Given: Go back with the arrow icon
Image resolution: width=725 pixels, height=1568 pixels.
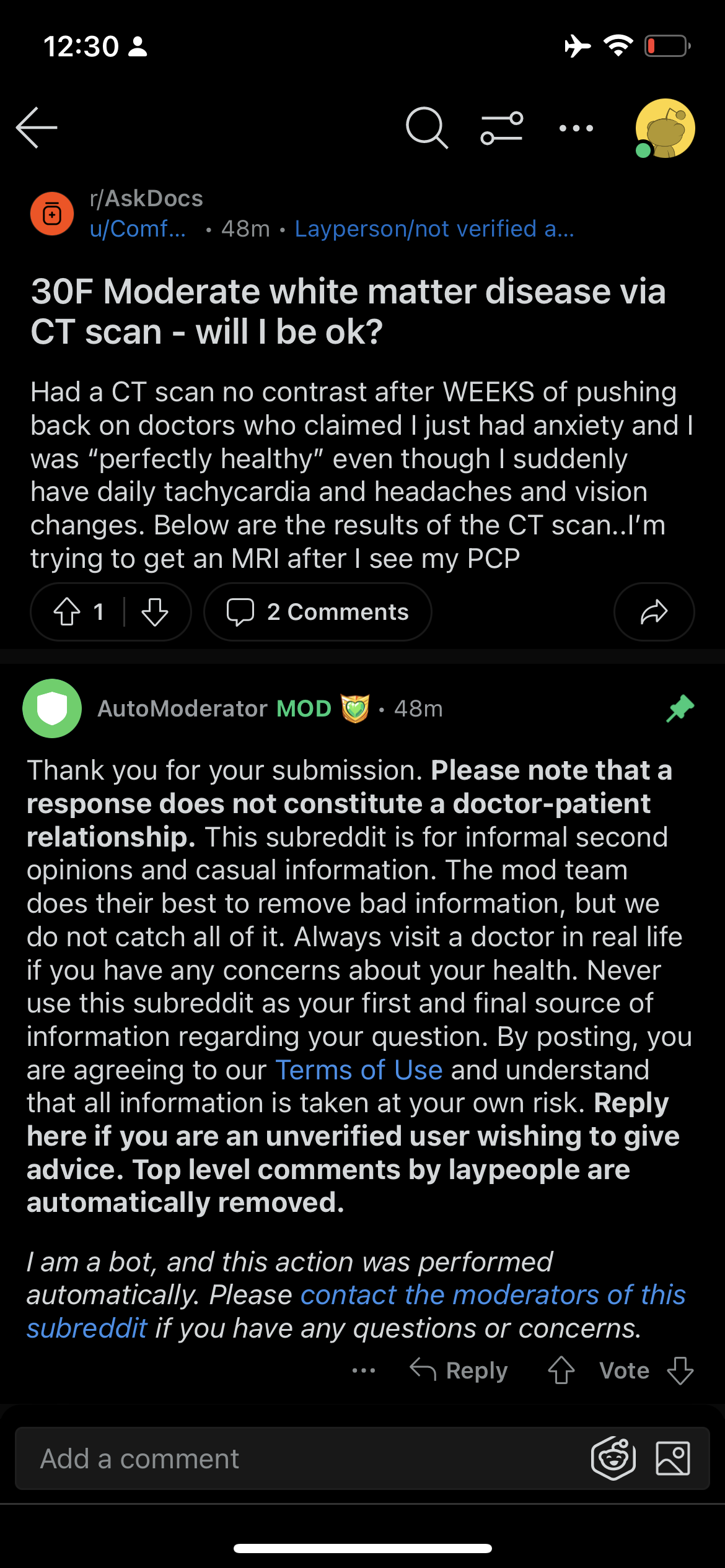Looking at the screenshot, I should tap(37, 128).
